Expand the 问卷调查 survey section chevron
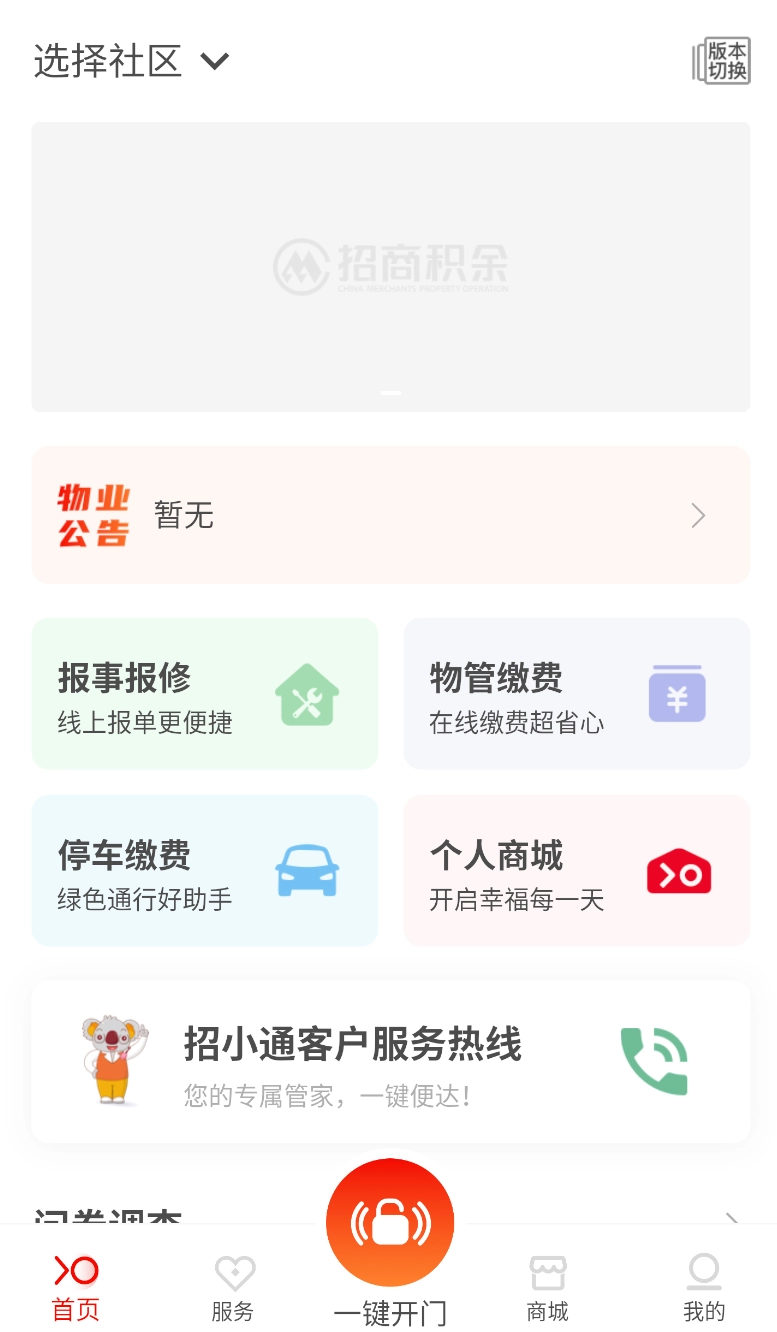Image resolution: width=777 pixels, height=1332 pixels. tap(730, 1218)
